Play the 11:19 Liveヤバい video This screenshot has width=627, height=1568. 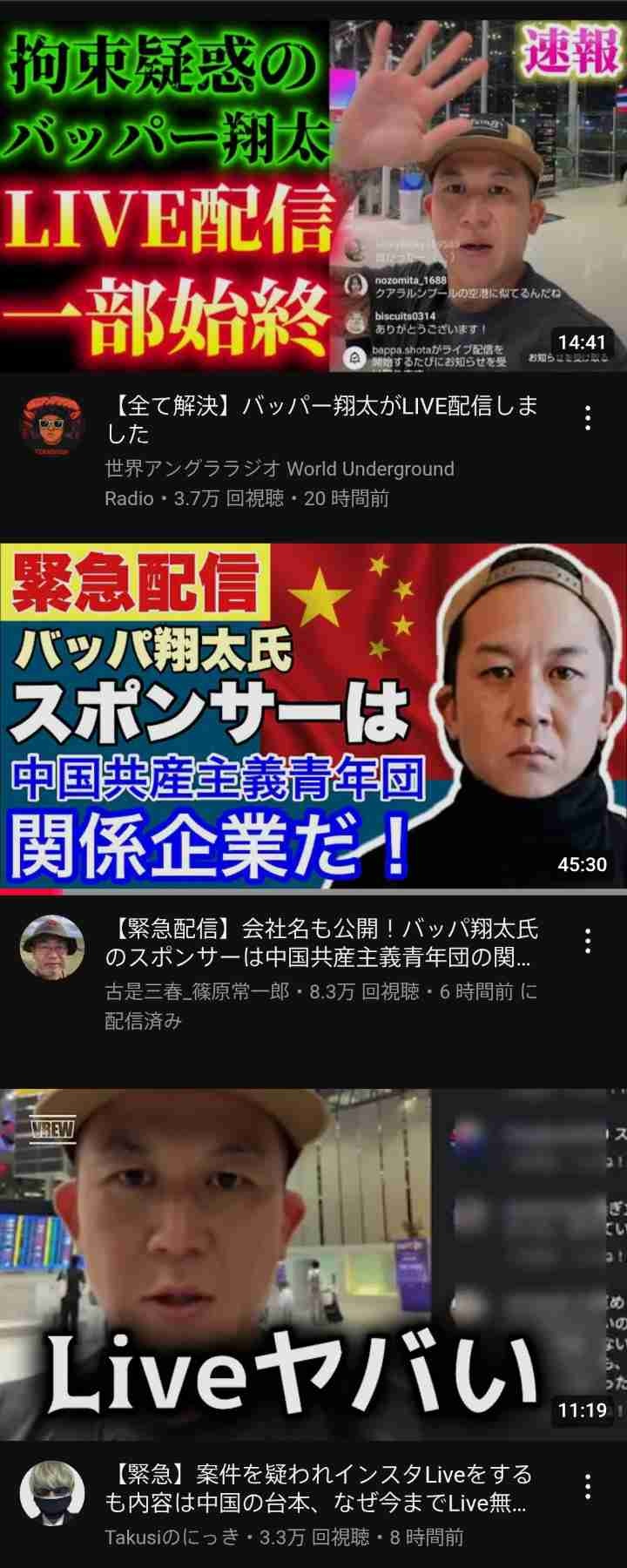(313, 1263)
